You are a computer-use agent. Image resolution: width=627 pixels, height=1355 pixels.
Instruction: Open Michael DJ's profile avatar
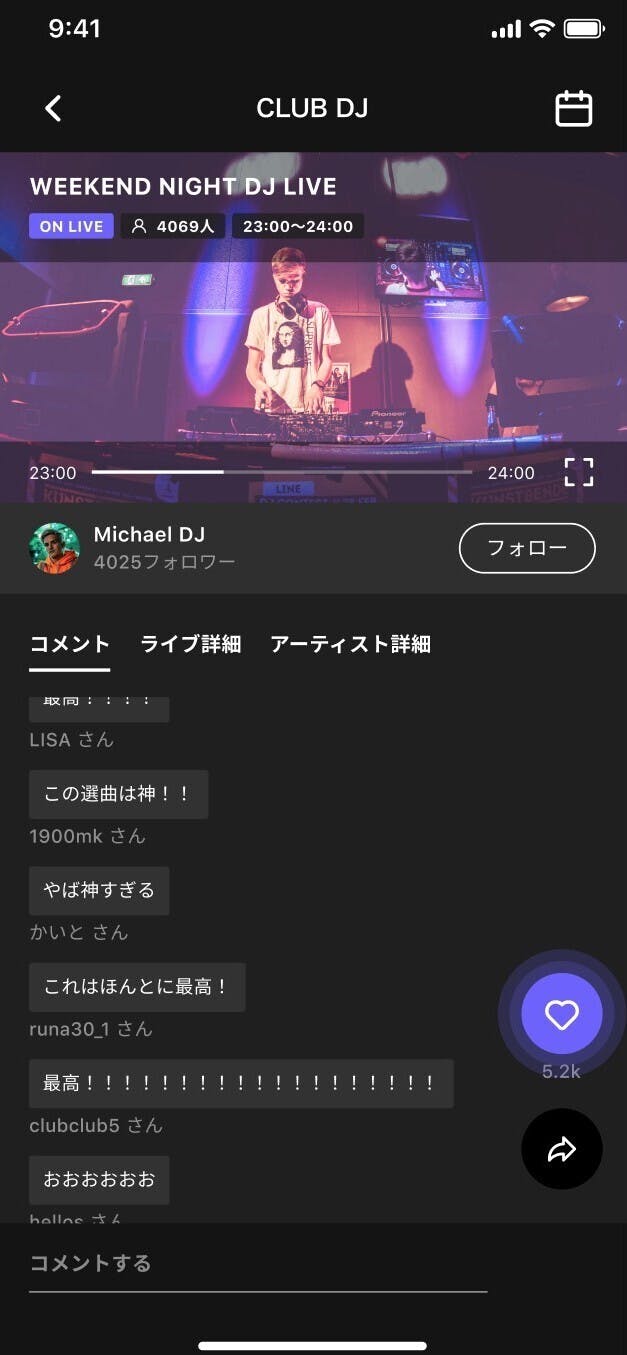point(54,548)
